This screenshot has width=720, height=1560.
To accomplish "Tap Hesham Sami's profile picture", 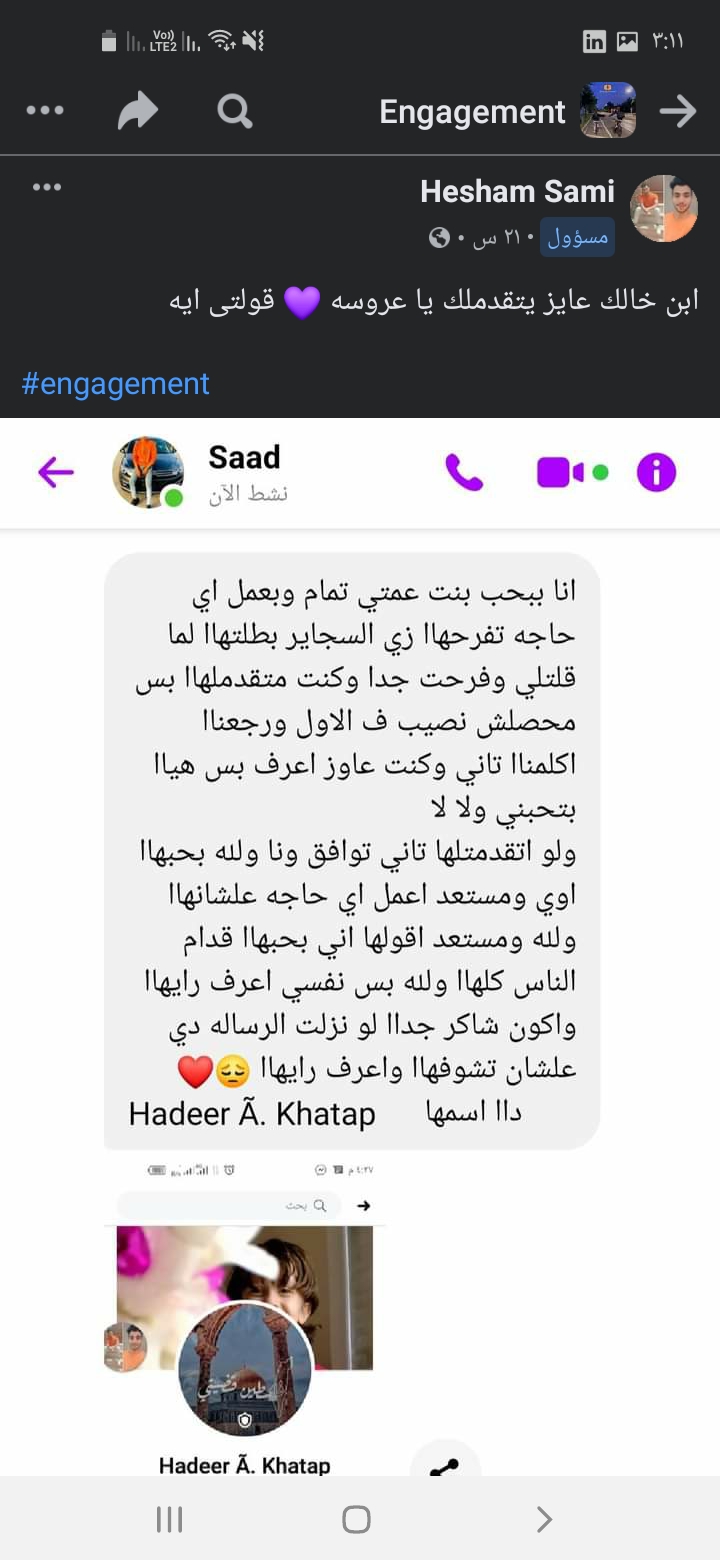I will click(x=664, y=208).
